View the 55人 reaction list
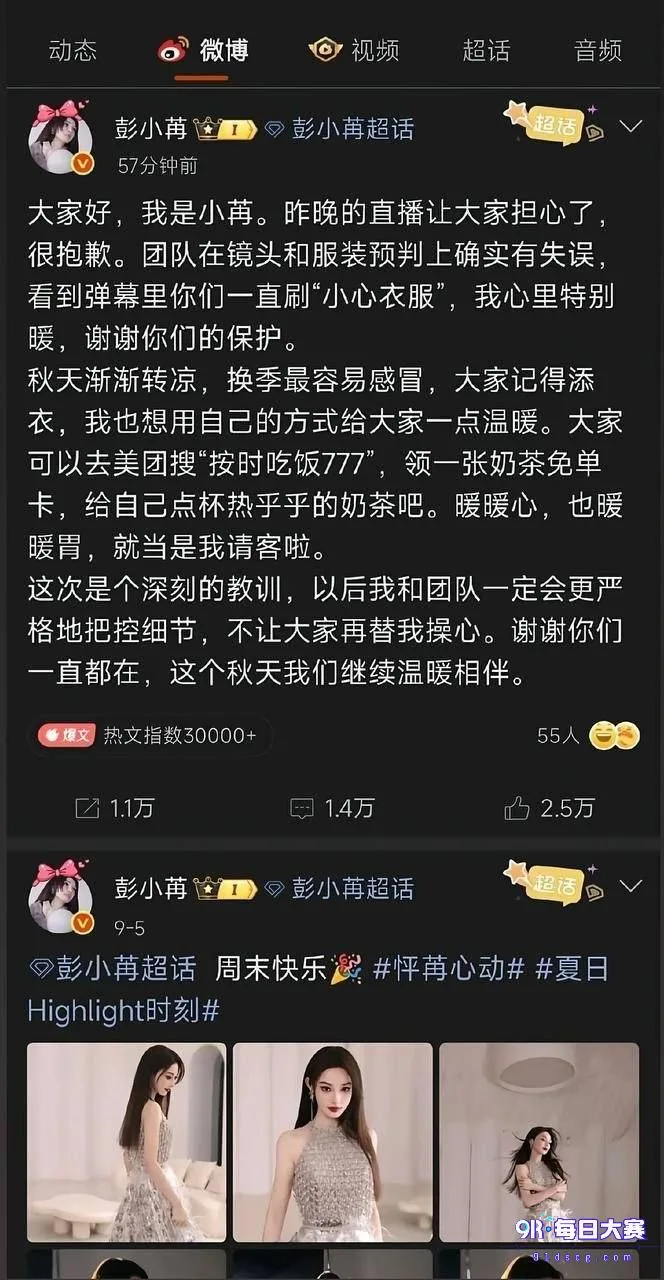This screenshot has height=1280, width=664. 588,735
